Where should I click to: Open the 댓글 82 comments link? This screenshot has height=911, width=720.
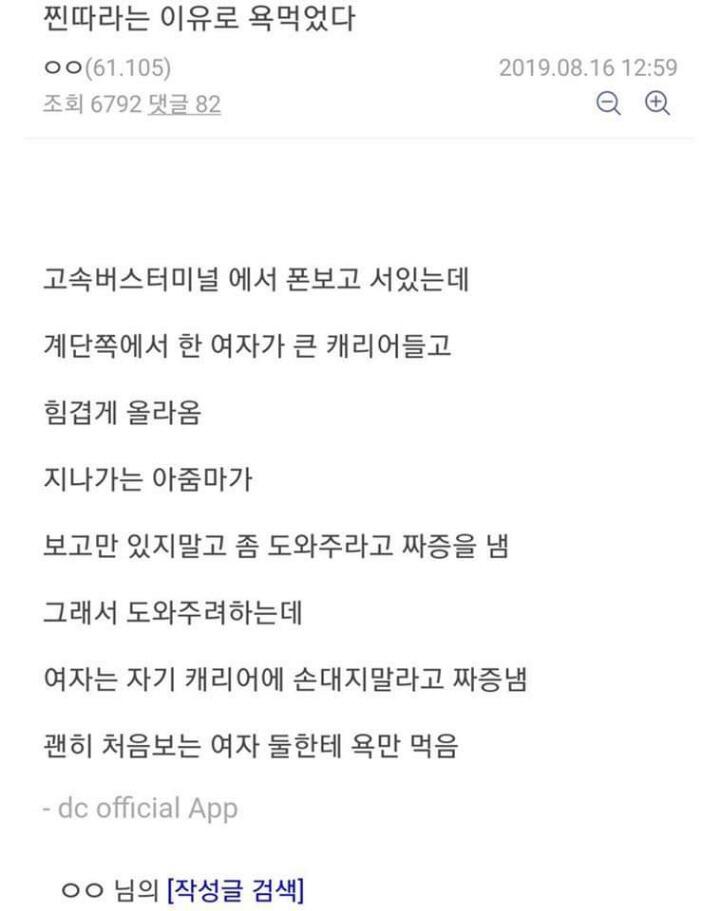tap(184, 105)
